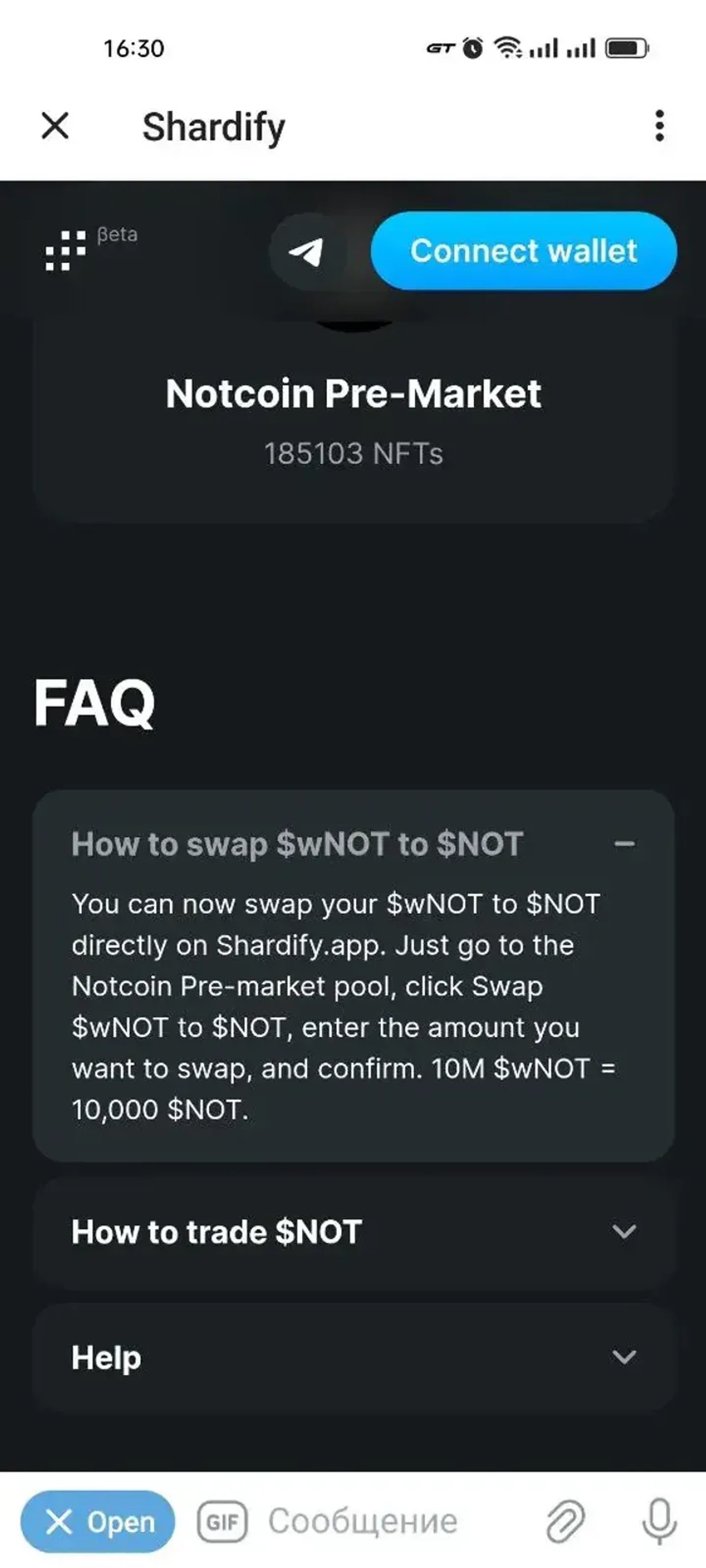Tap the Notcoin Pre-Market pool icon area

coord(353,323)
